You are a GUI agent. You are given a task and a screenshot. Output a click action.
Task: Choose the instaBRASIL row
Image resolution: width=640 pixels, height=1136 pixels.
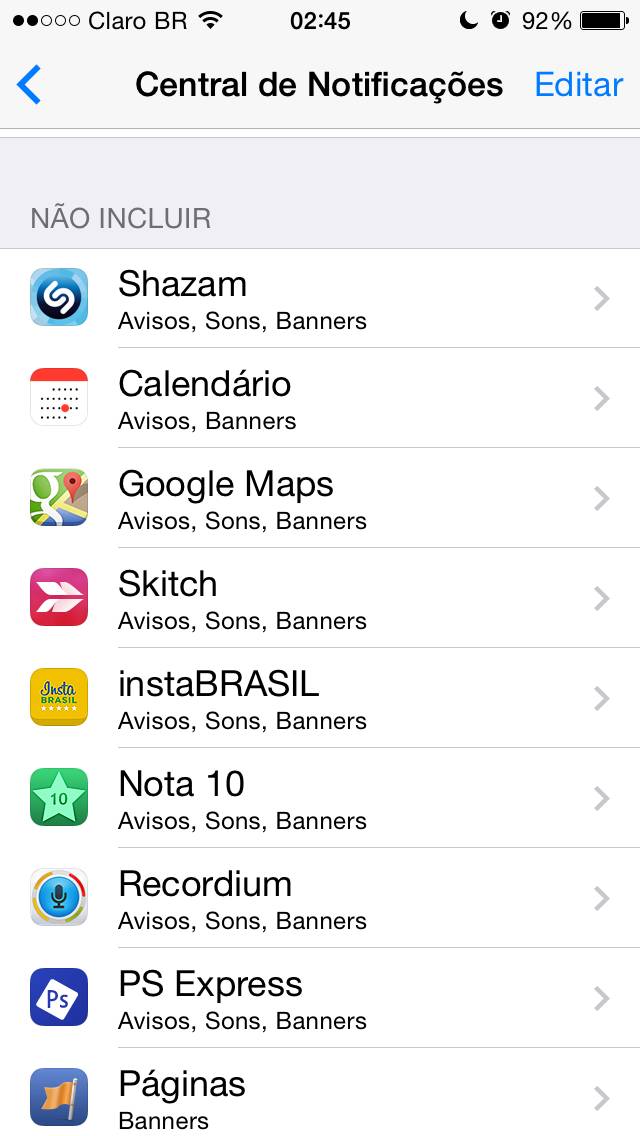click(x=320, y=698)
